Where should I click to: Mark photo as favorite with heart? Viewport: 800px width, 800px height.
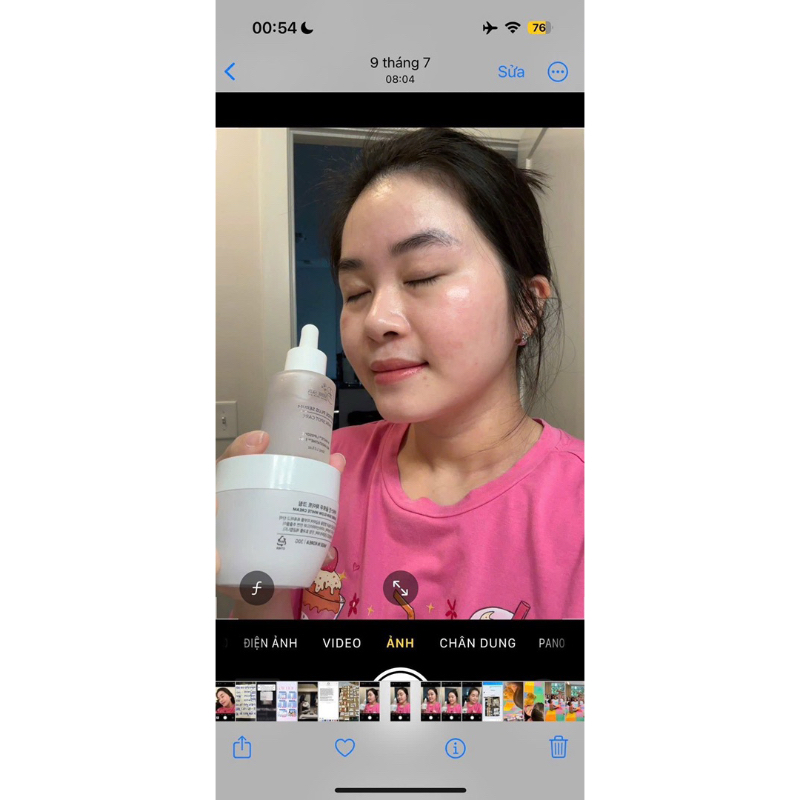pyautogui.click(x=345, y=747)
